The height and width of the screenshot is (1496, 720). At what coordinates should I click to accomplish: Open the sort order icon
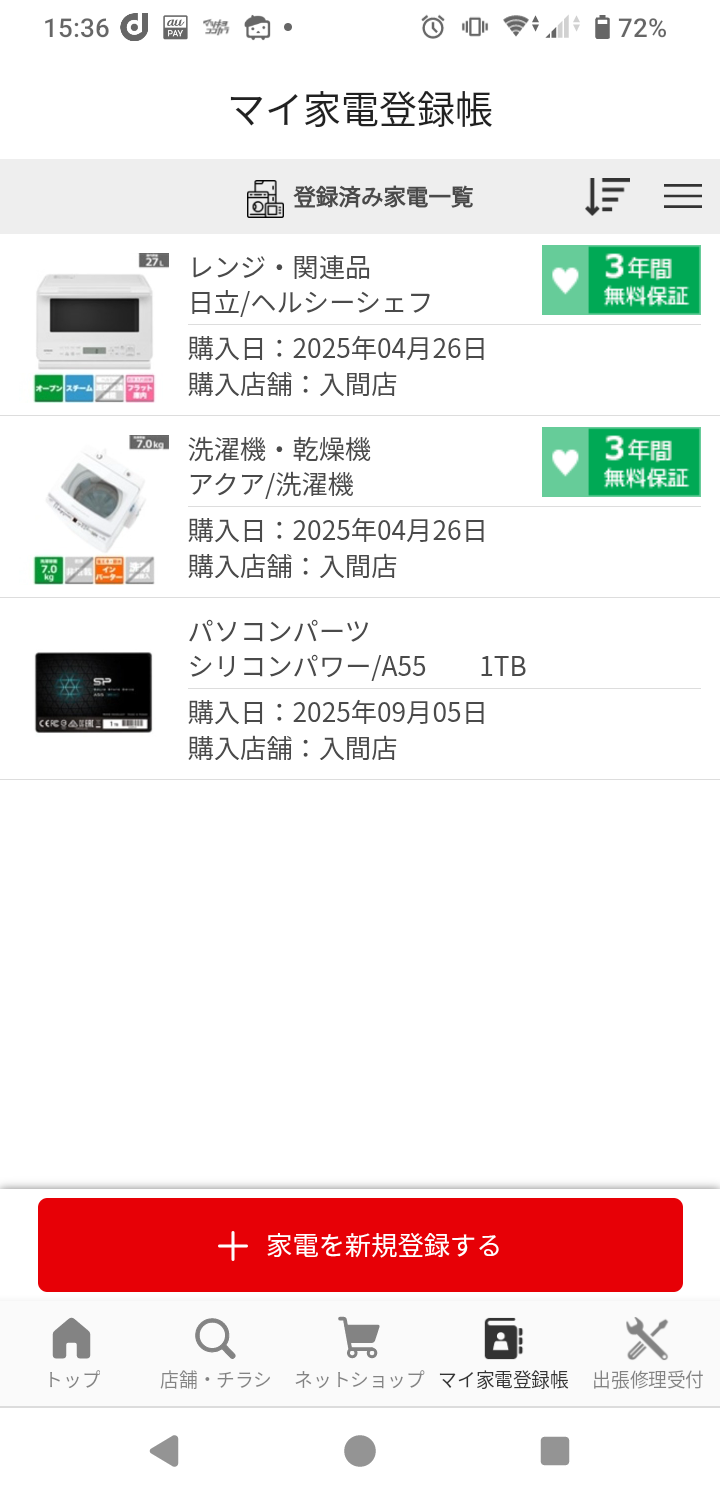pyautogui.click(x=607, y=196)
